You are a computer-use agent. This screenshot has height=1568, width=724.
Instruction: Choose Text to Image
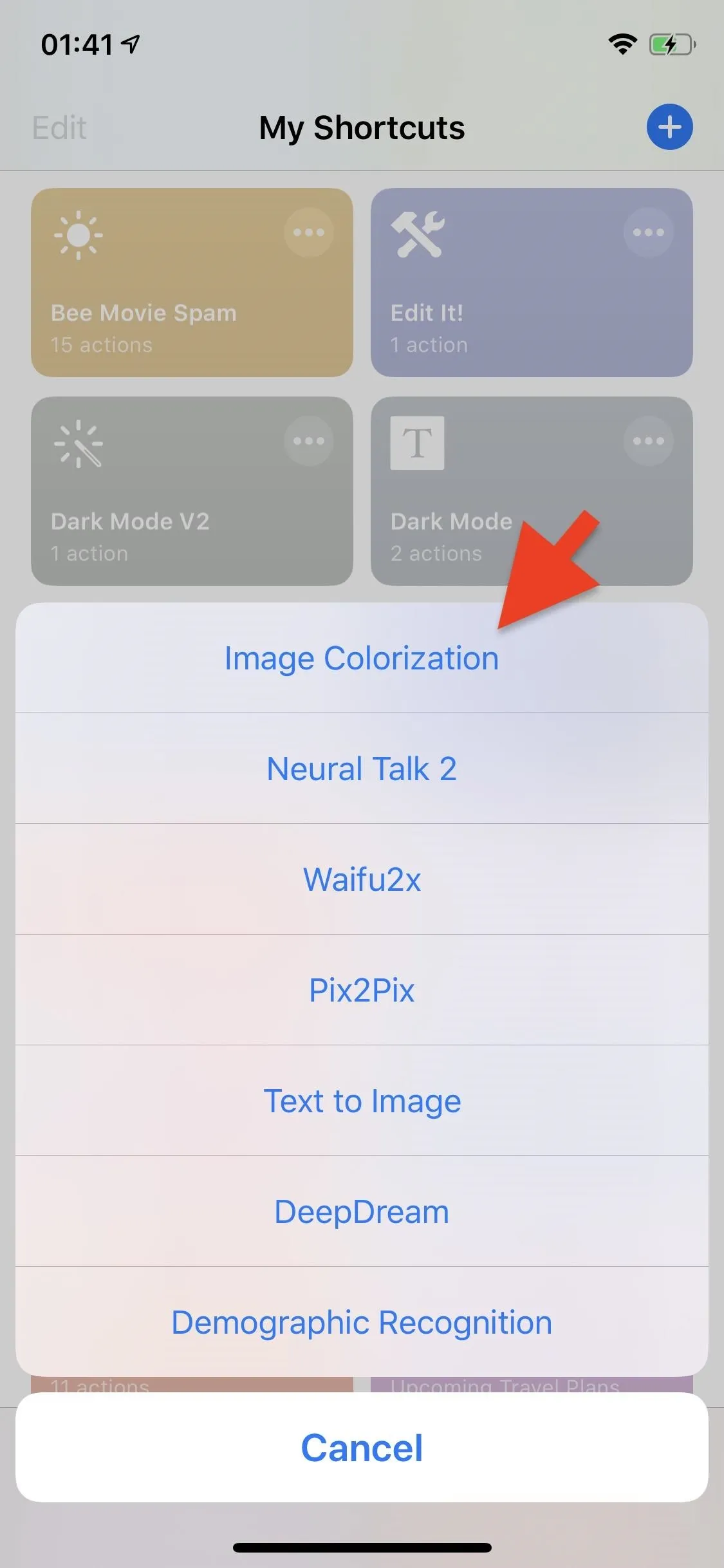click(362, 1101)
